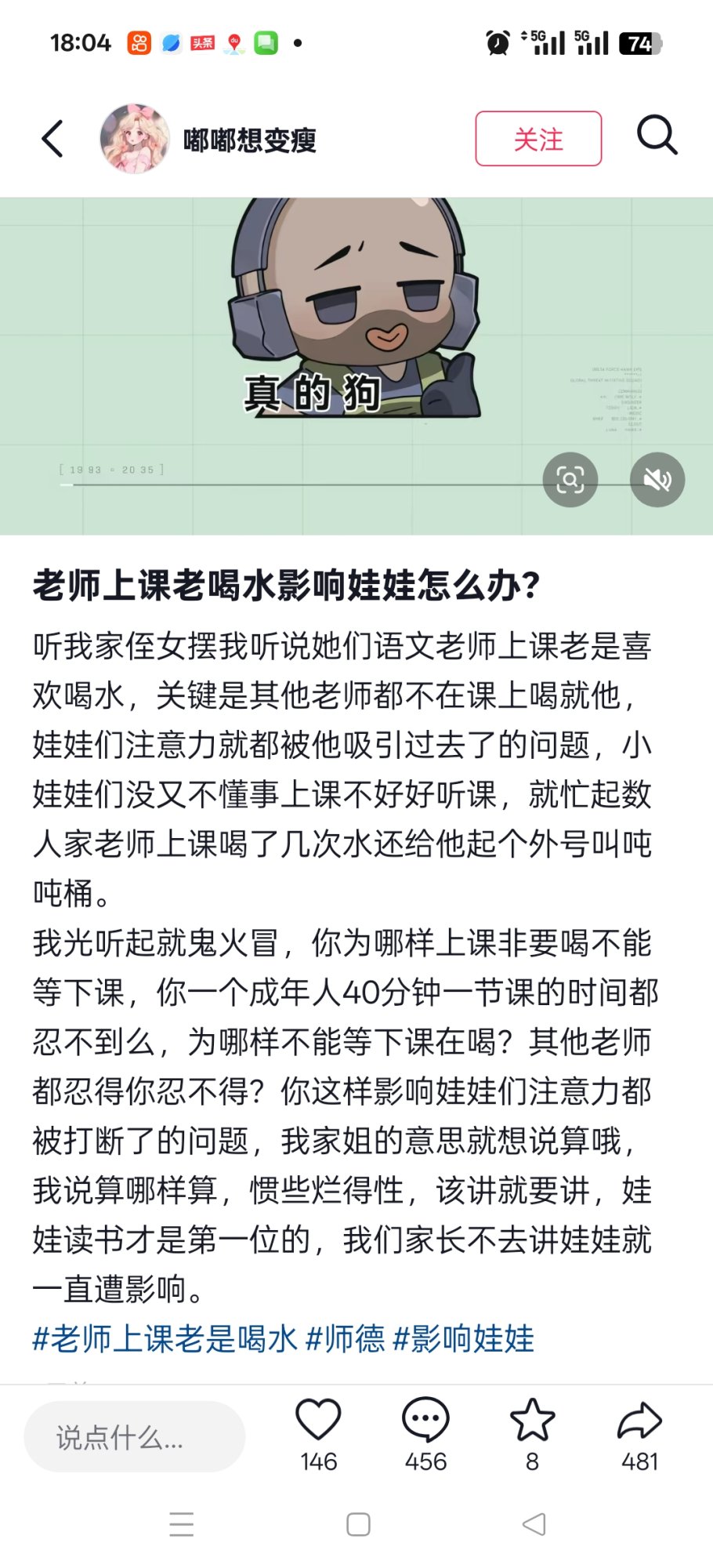The width and height of the screenshot is (713, 1568).
Task: Save this post with the star icon
Action: pyautogui.click(x=532, y=1421)
